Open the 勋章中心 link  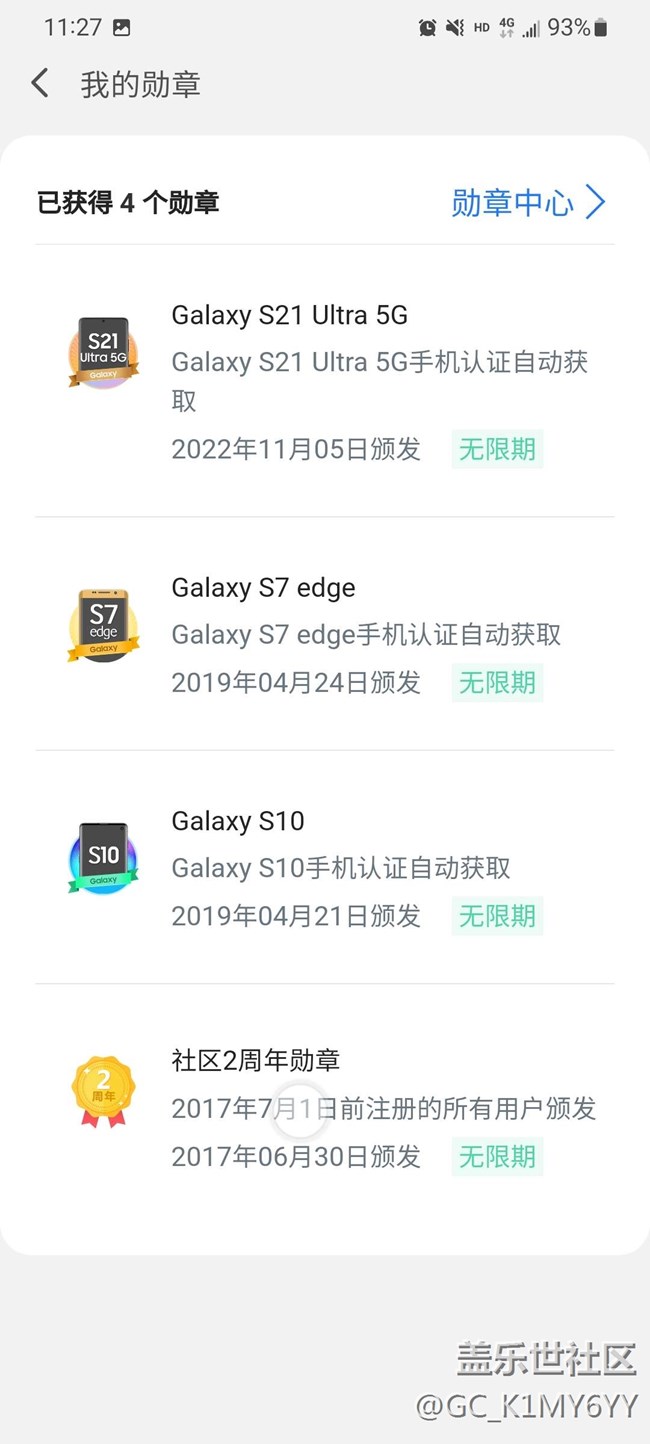[x=527, y=203]
